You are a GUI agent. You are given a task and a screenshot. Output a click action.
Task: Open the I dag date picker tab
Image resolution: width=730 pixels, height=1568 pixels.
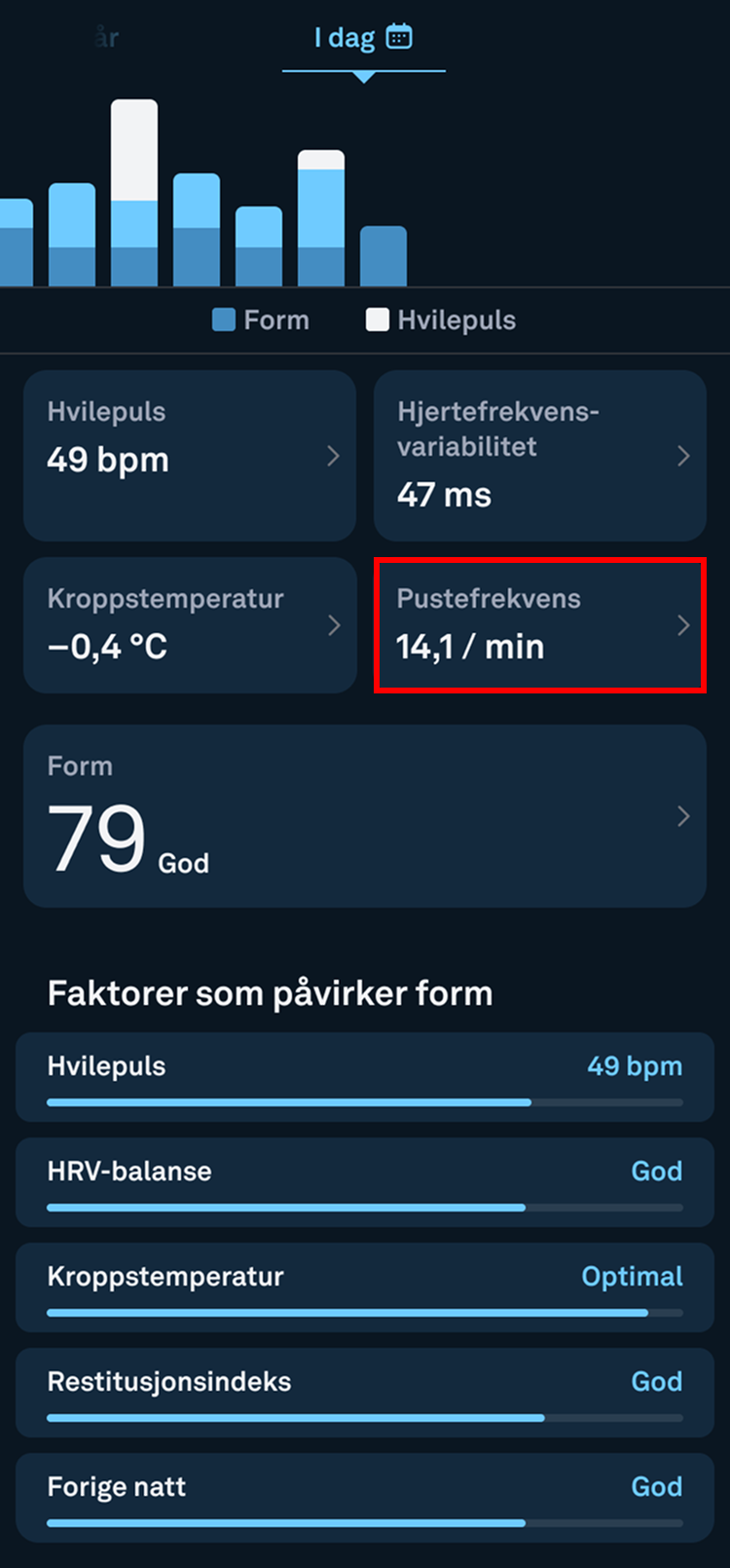pyautogui.click(x=363, y=39)
